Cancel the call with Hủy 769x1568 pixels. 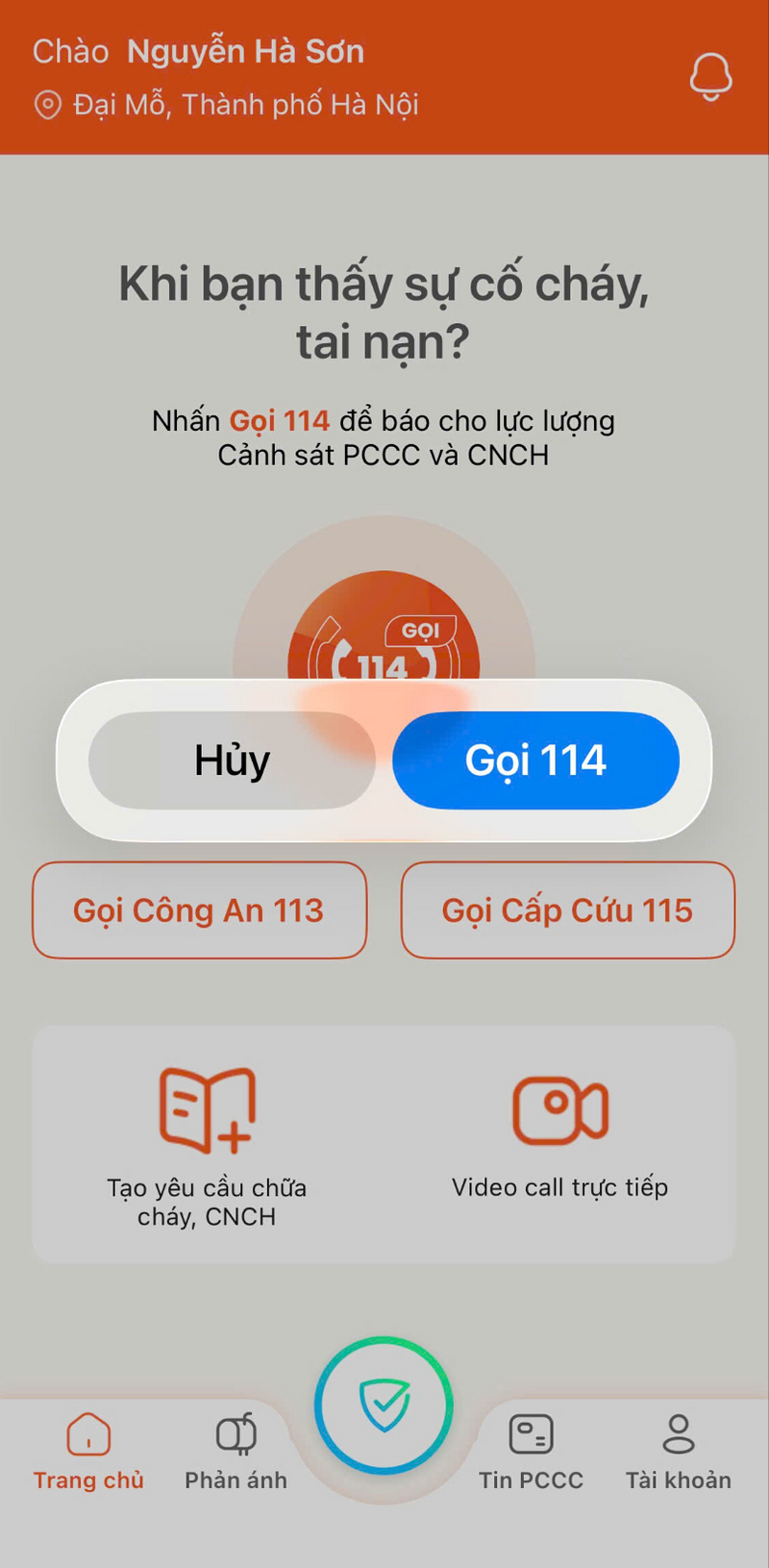point(232,760)
